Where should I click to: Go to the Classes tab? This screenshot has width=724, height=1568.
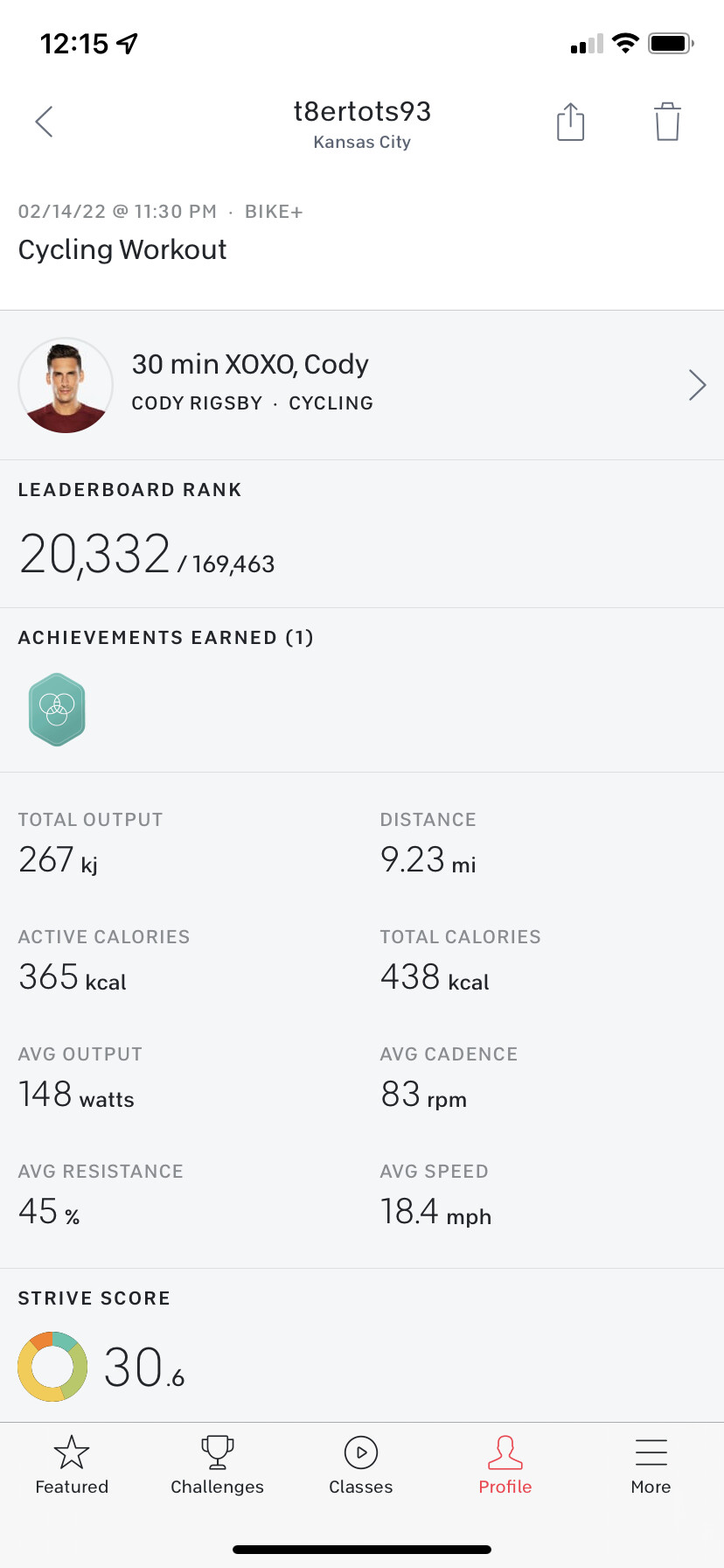point(361,1465)
